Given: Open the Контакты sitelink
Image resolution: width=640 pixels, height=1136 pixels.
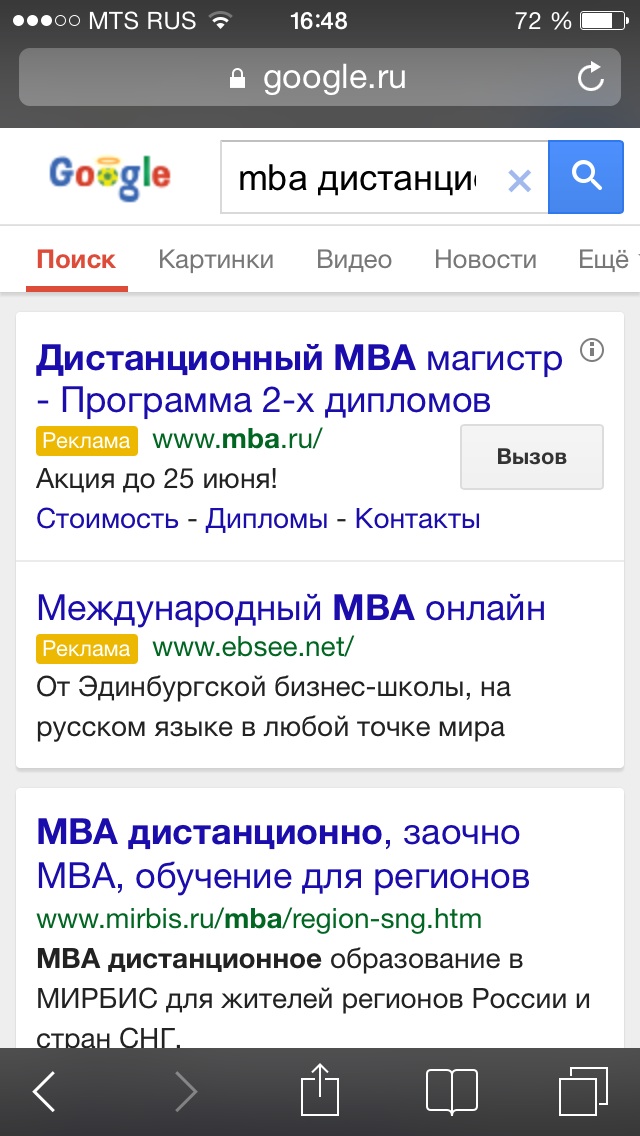Looking at the screenshot, I should point(417,519).
